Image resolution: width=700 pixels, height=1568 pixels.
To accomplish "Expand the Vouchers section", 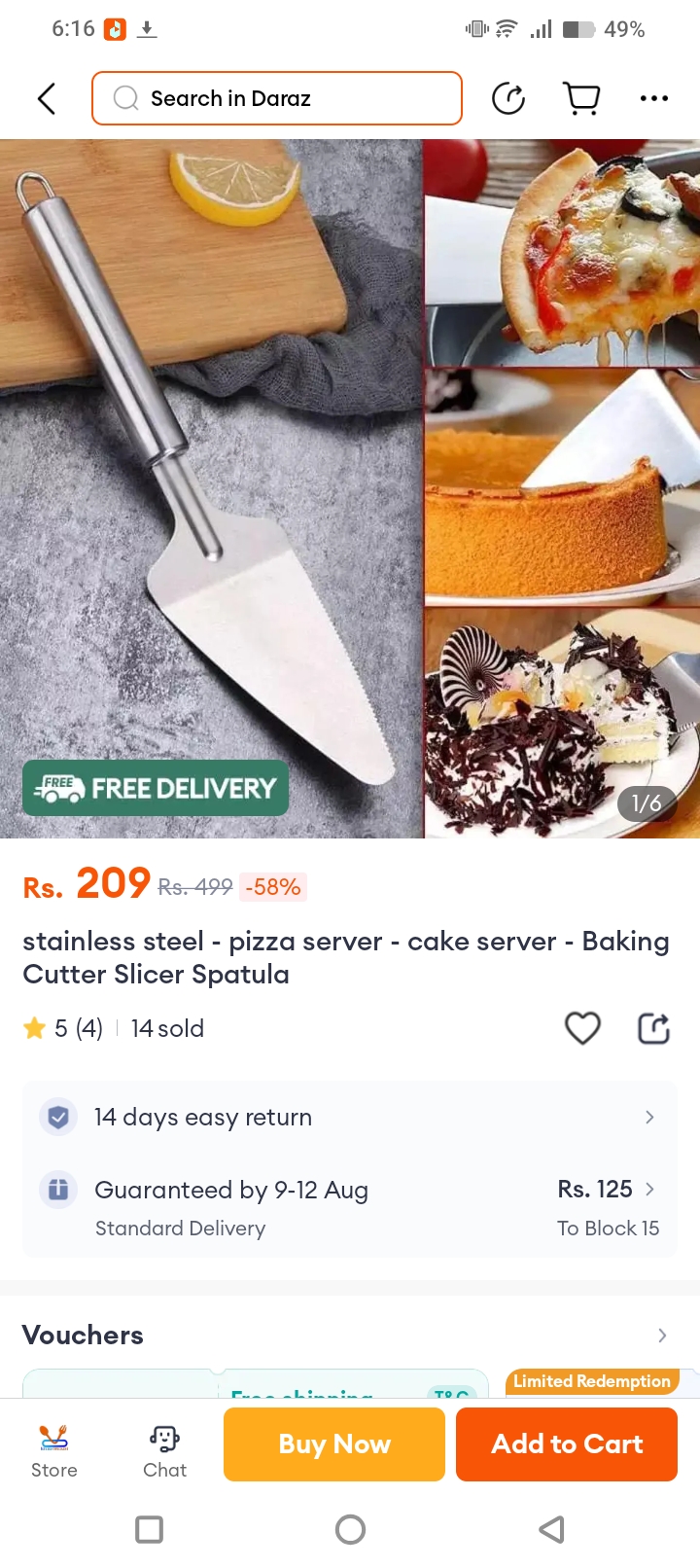I will point(661,1335).
